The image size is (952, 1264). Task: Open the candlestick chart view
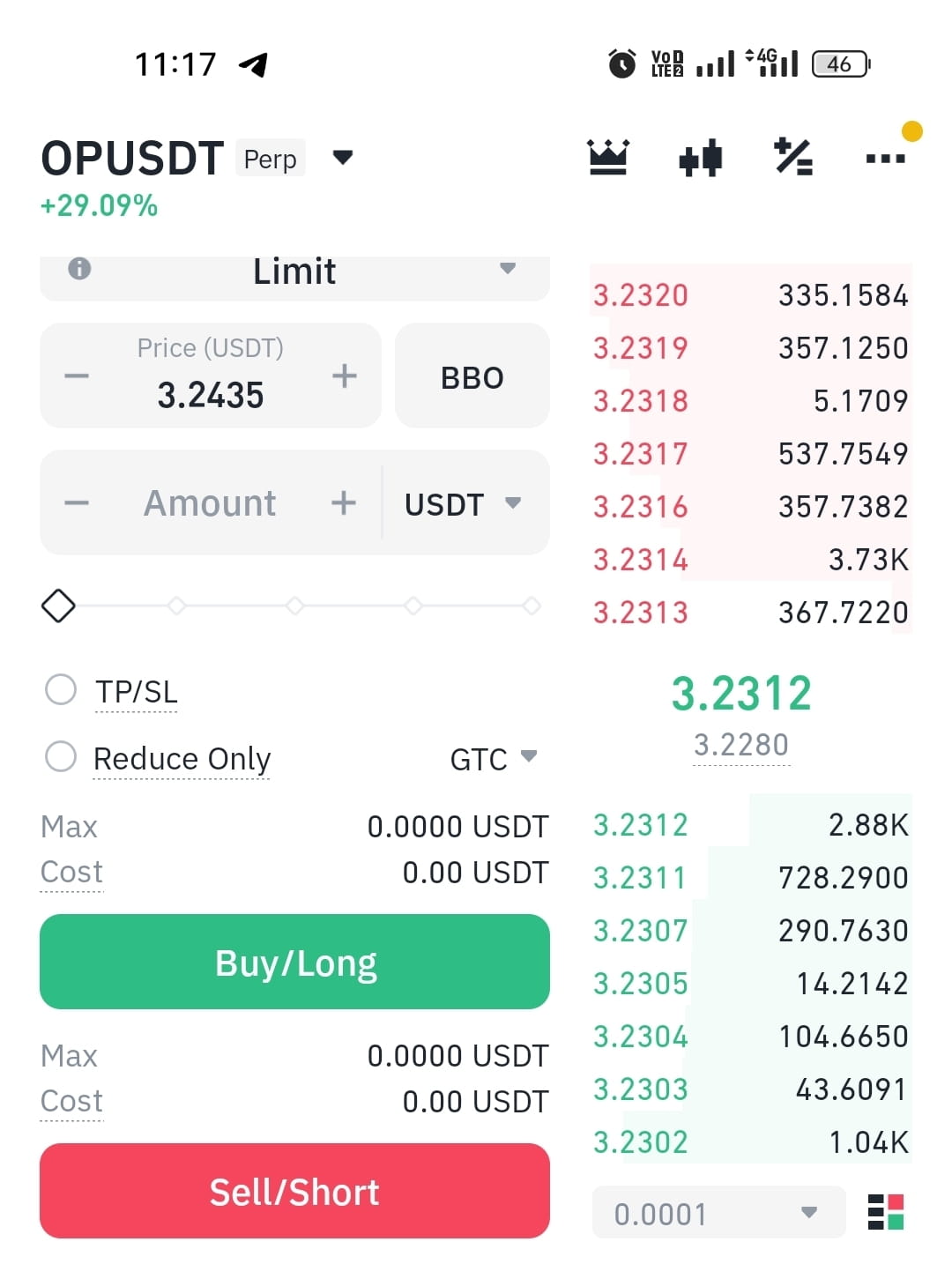701,160
